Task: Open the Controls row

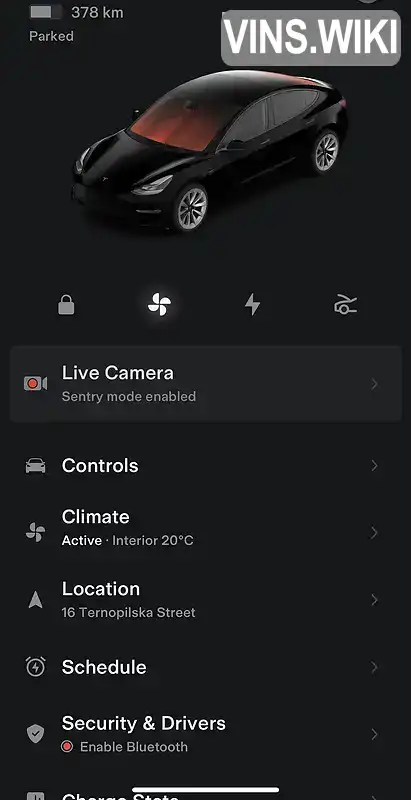Action: tap(206, 465)
